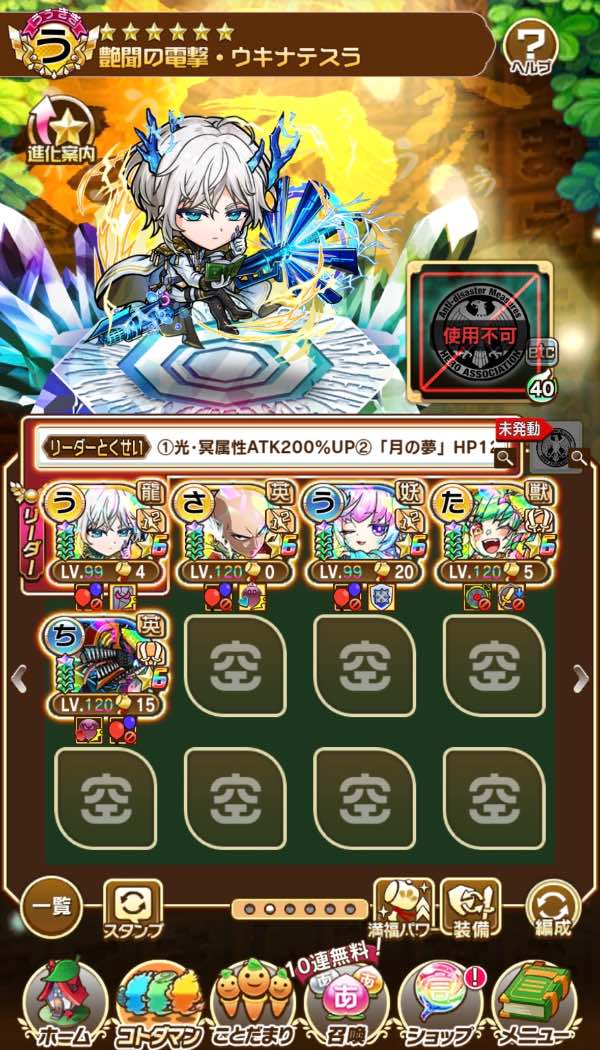Open the 未発動 skill icon
Screen dimensions: 600x1050
click(x=555, y=447)
